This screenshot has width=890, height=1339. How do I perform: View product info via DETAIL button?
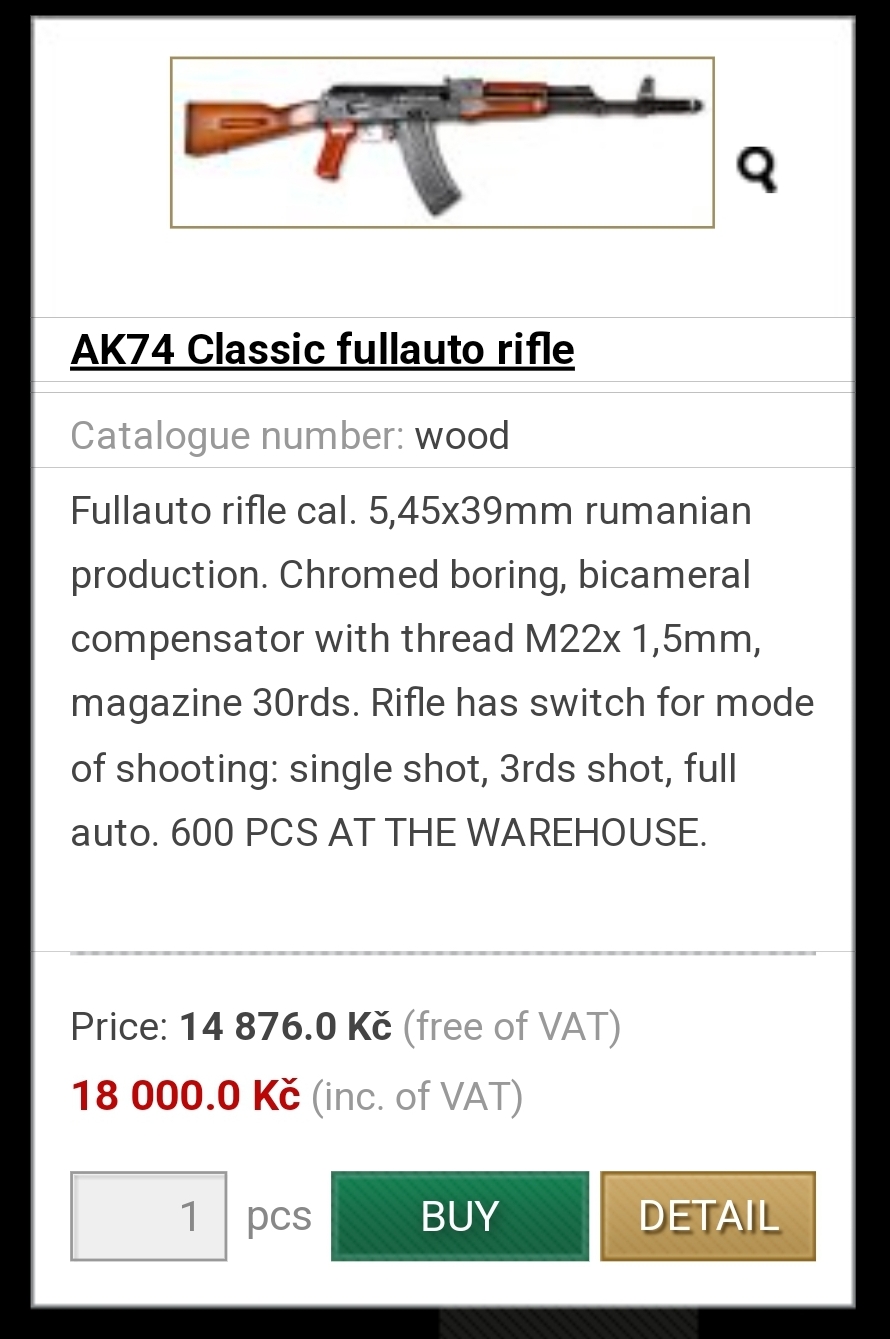[x=708, y=1215]
